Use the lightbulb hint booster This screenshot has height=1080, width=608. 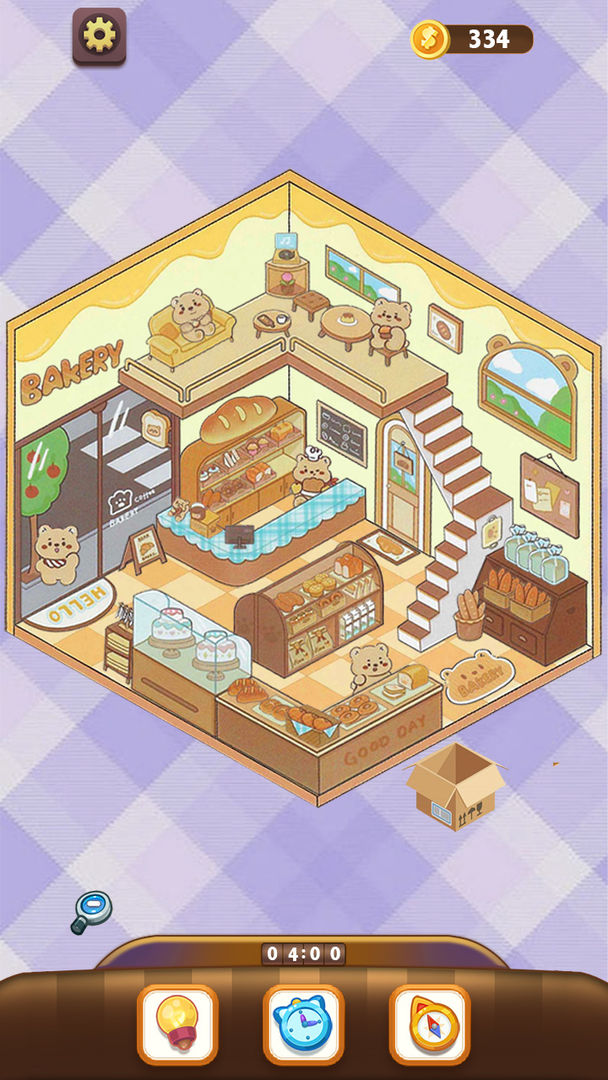pos(177,1024)
